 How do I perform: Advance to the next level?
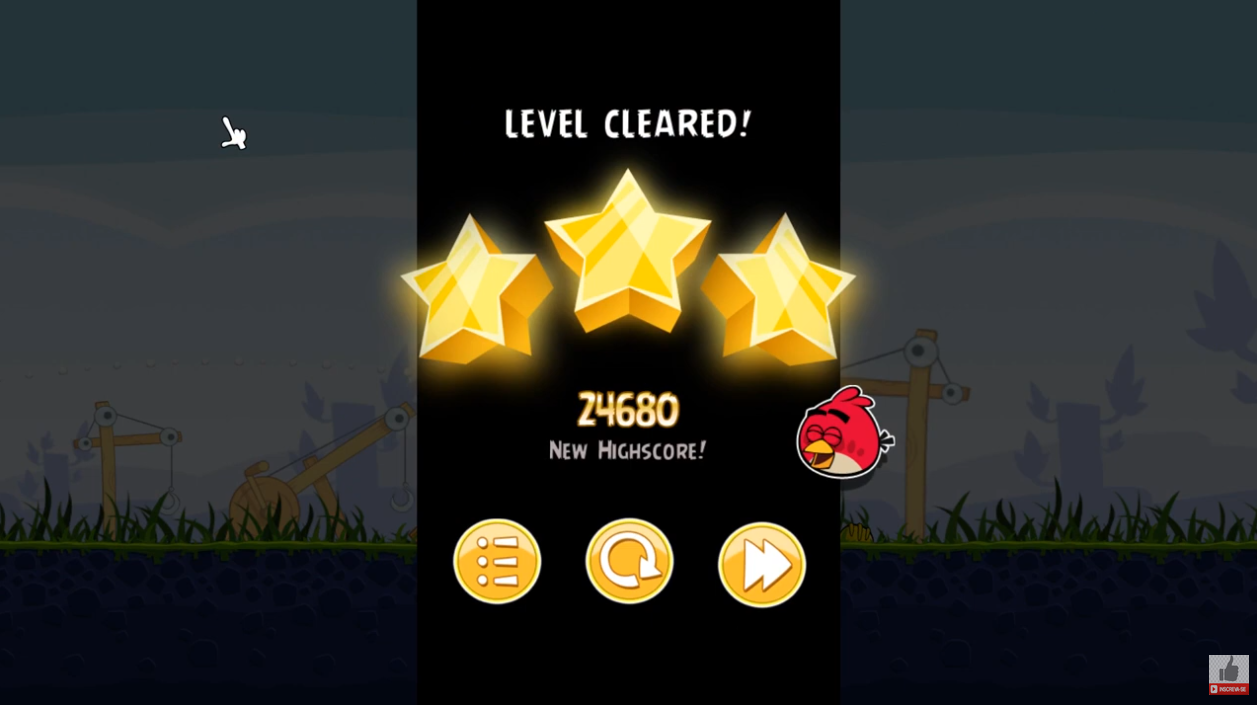tap(761, 564)
